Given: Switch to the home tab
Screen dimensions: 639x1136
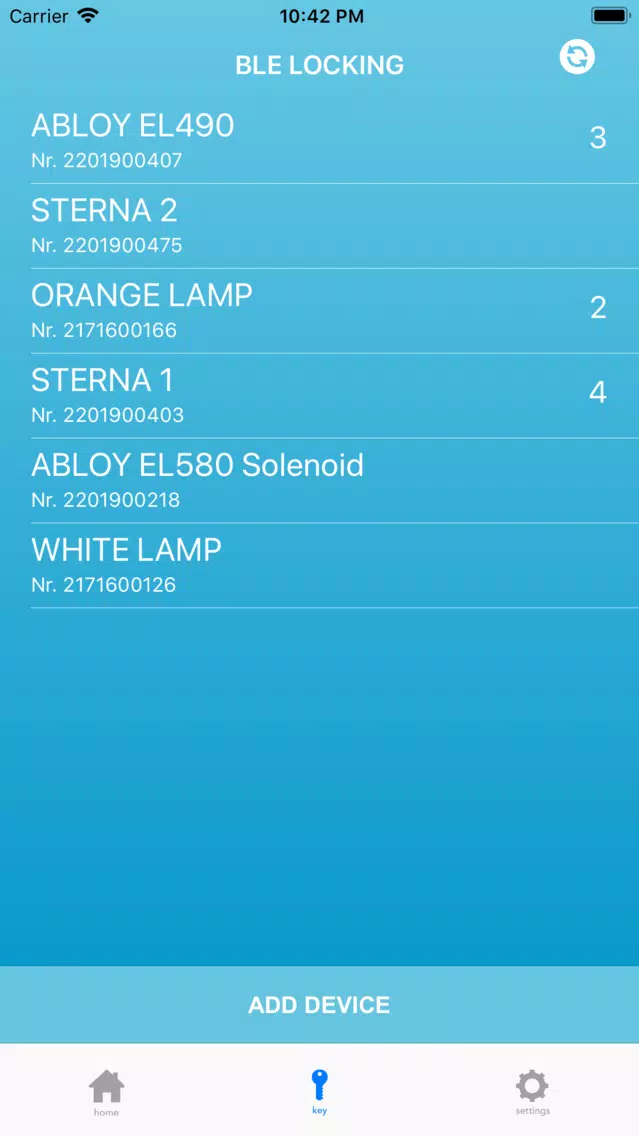Looking at the screenshot, I should coord(106,1092).
